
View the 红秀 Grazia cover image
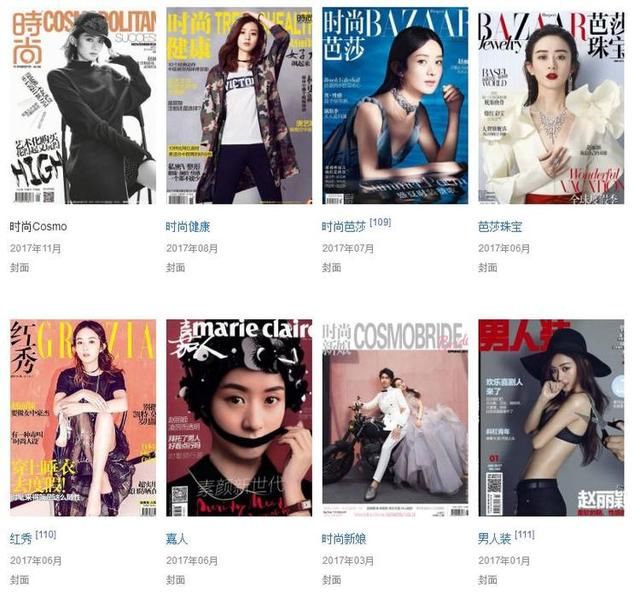click(83, 418)
